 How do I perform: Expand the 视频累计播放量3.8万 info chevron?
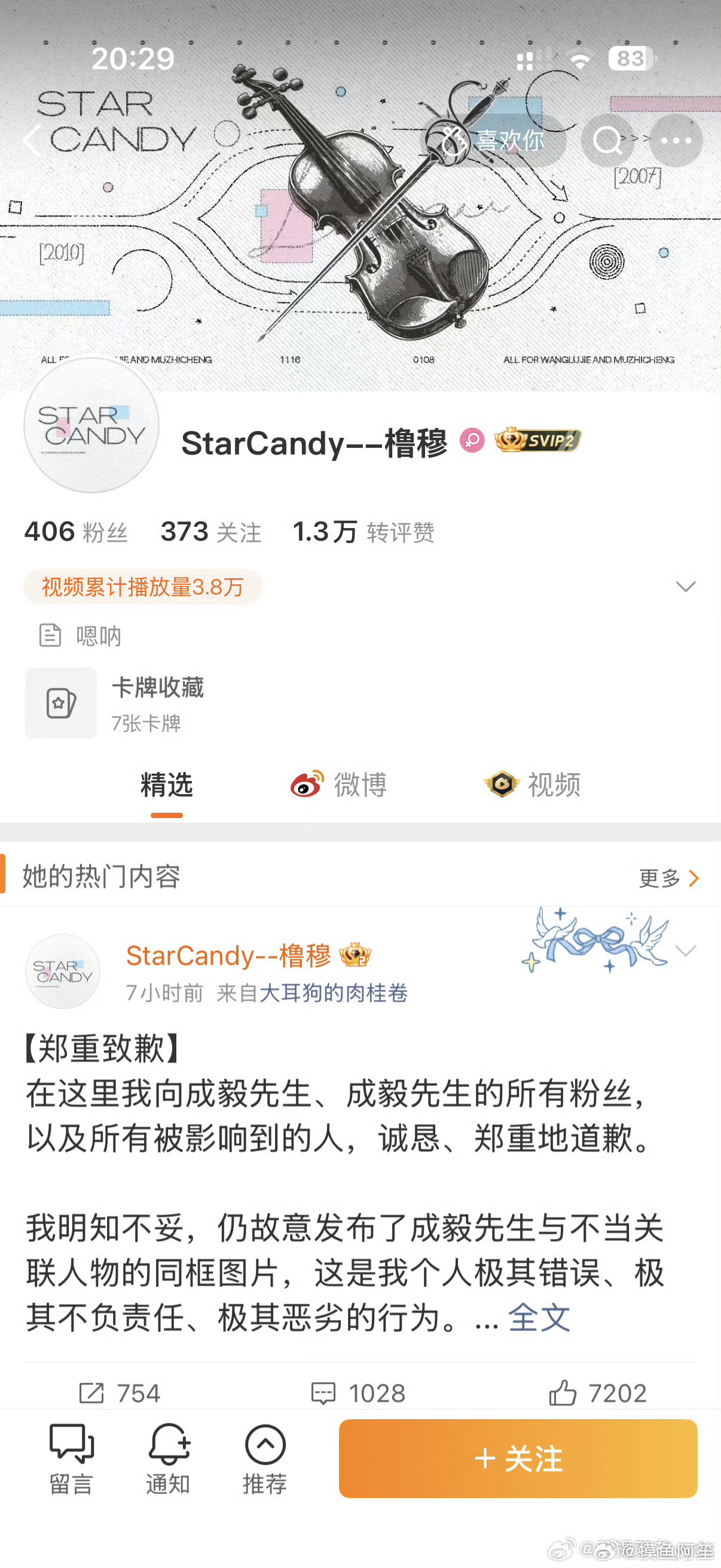[x=686, y=586]
